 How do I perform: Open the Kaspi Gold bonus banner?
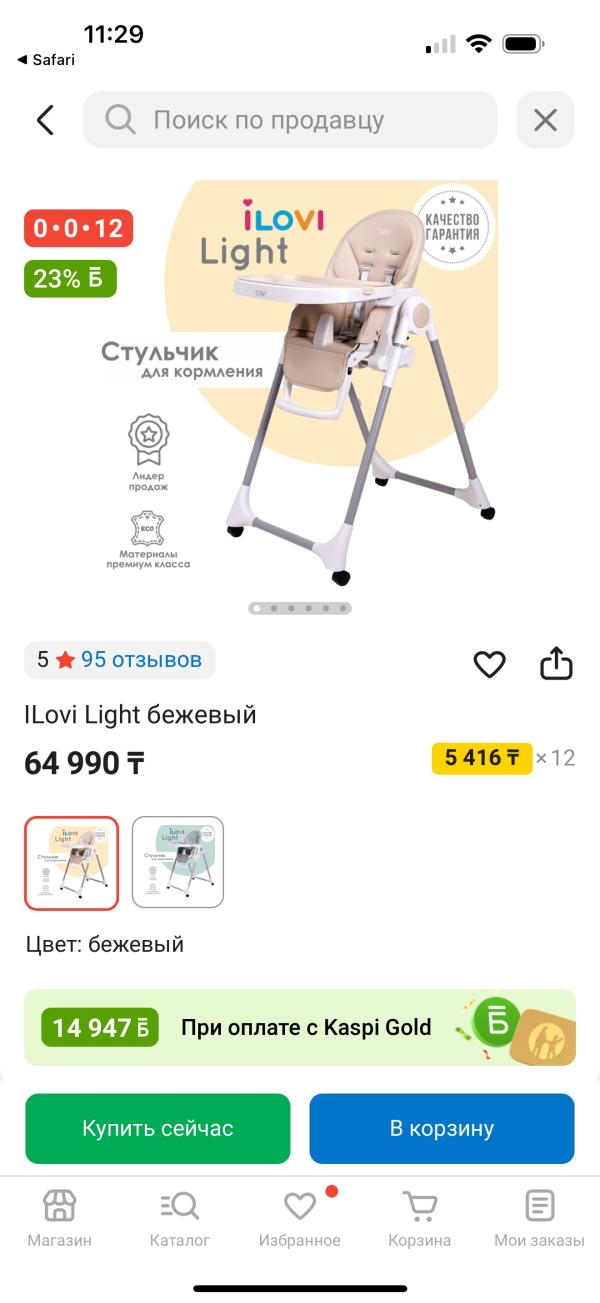300,1027
